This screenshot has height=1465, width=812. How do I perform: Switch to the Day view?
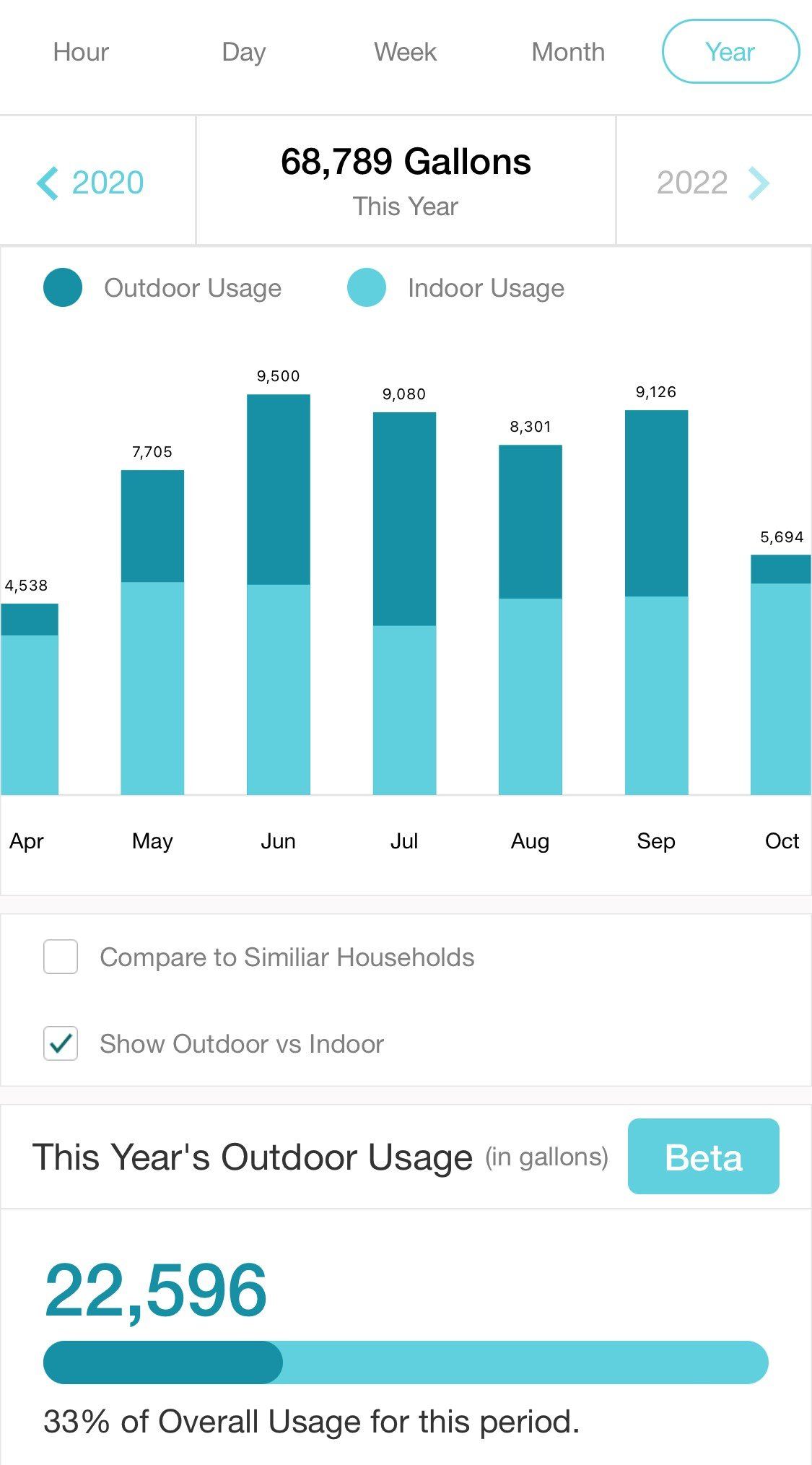click(x=243, y=52)
